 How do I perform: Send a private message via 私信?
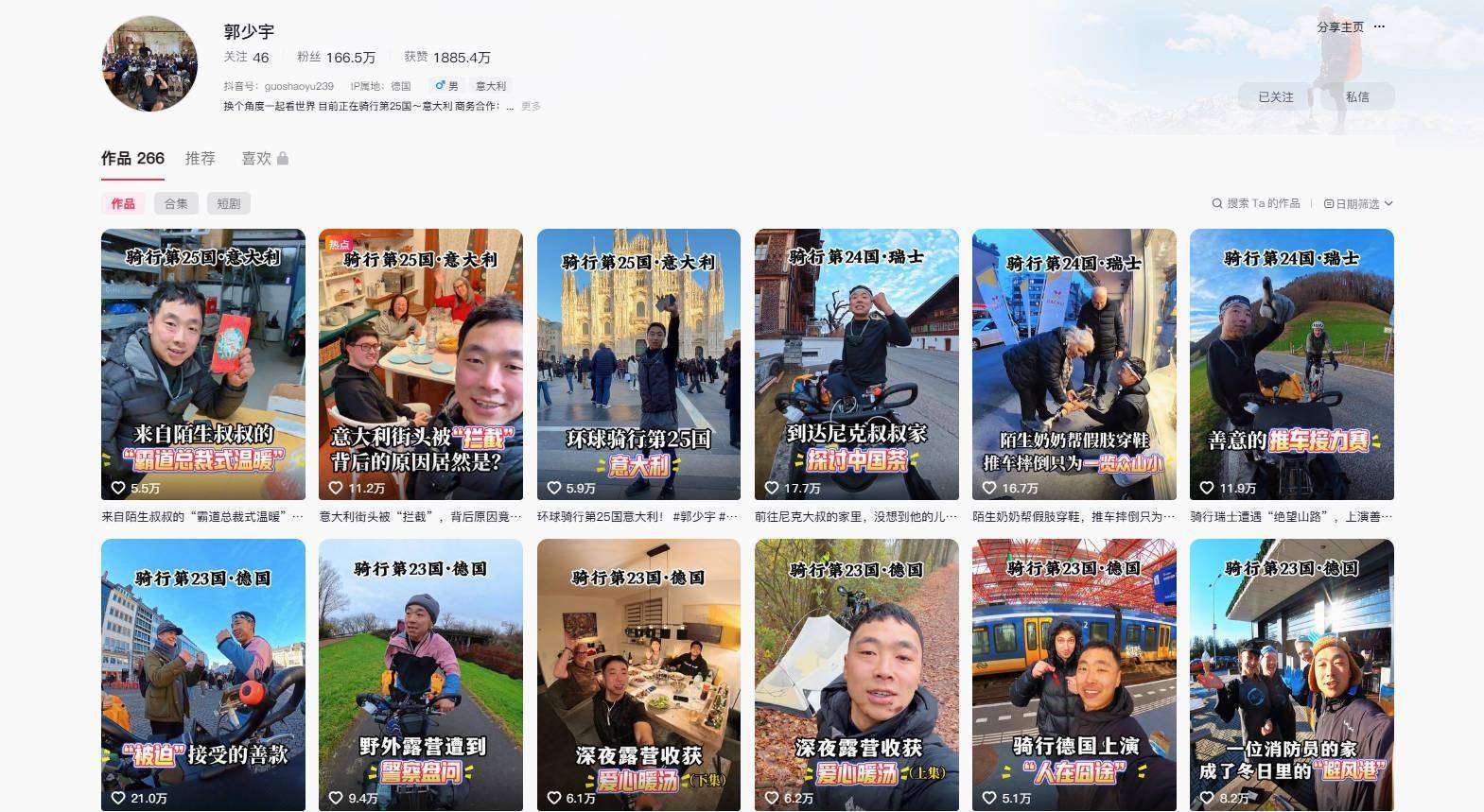[x=1357, y=96]
